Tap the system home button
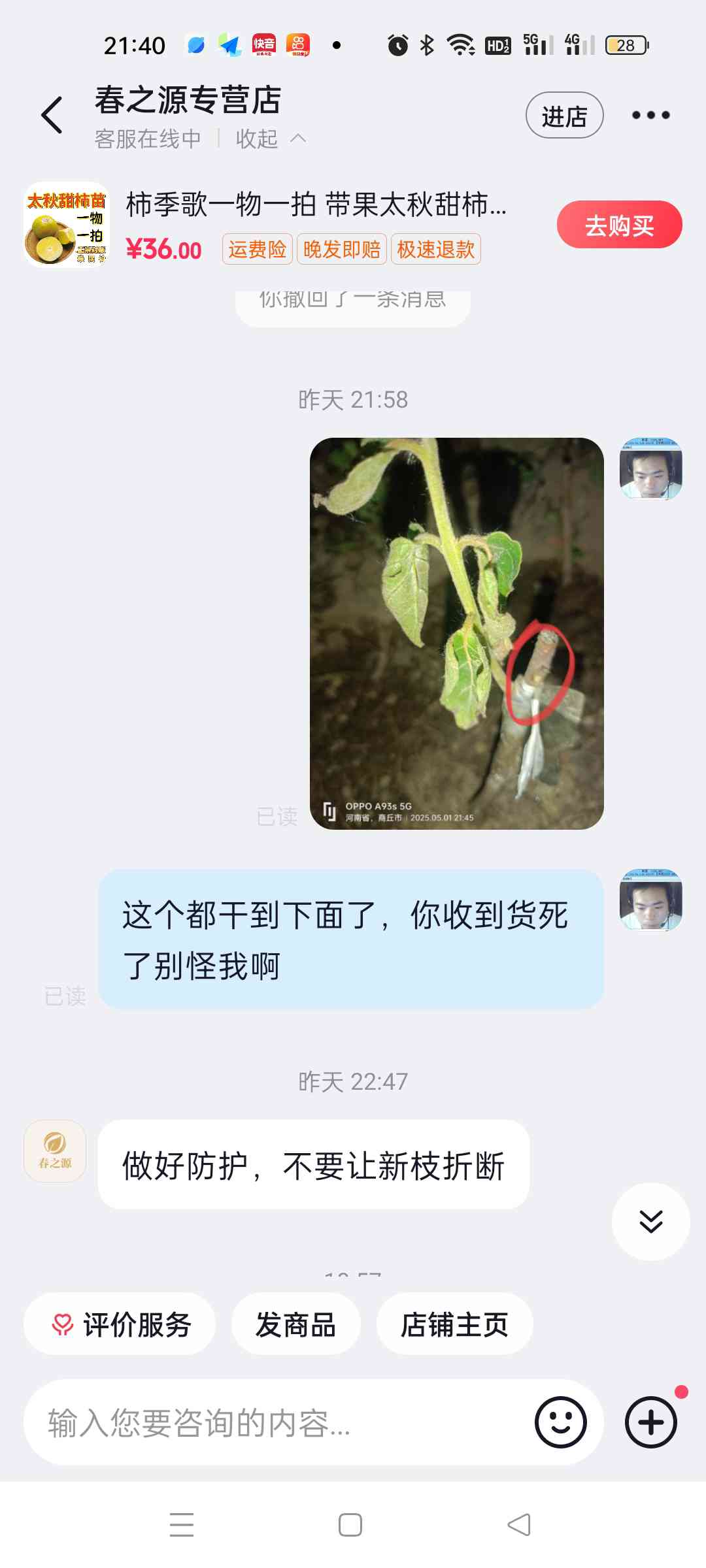Screen dimensions: 706x1568 pos(350,1525)
